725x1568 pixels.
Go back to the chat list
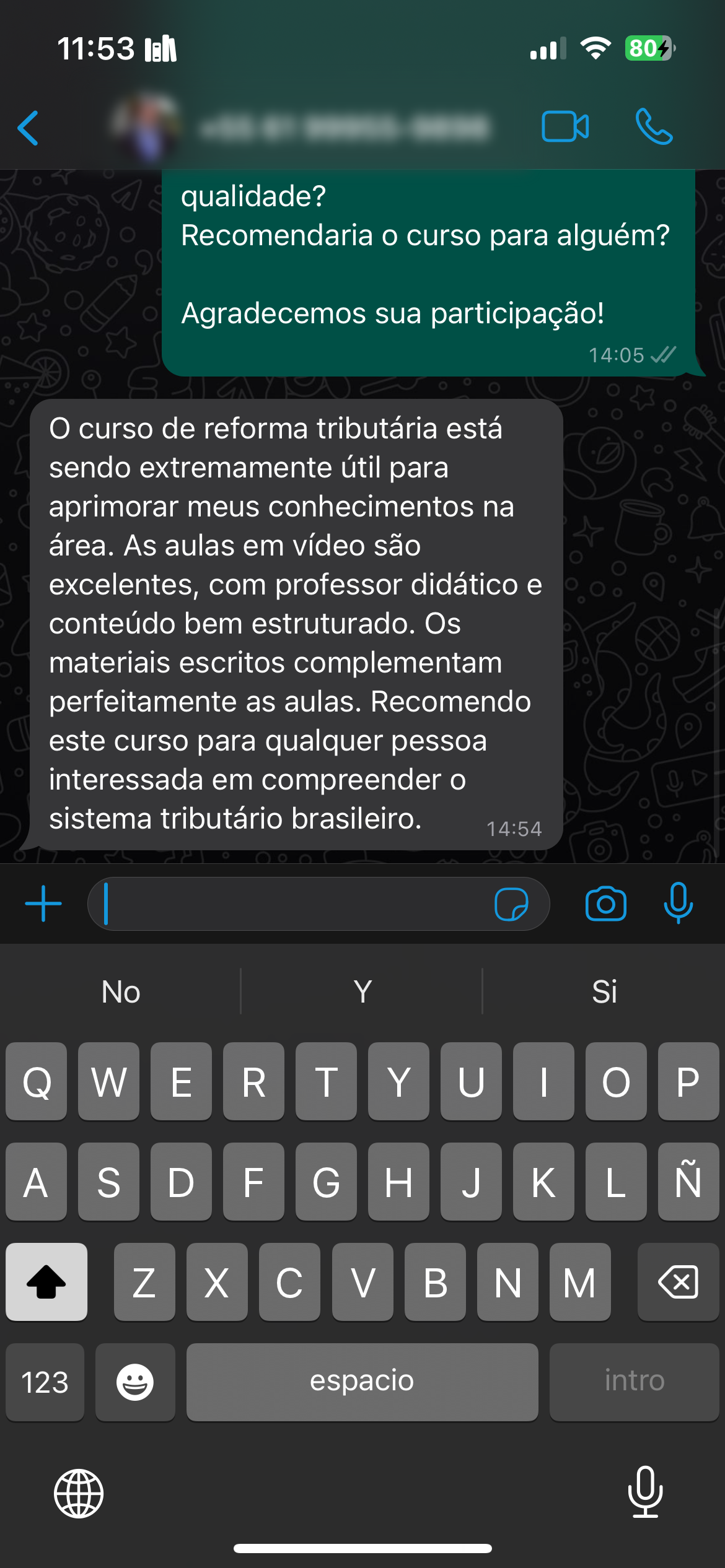29,128
